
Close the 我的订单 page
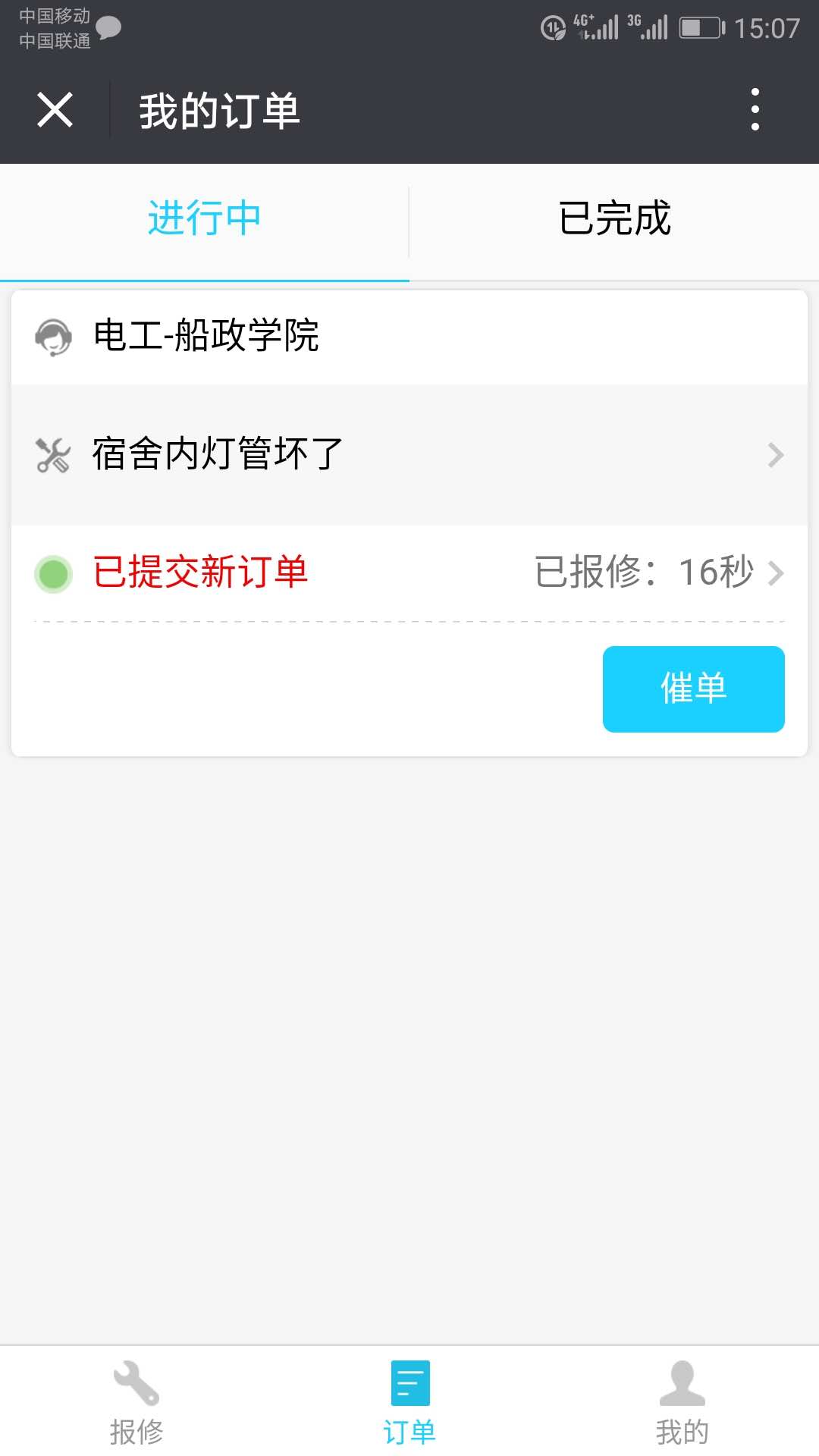(x=55, y=110)
